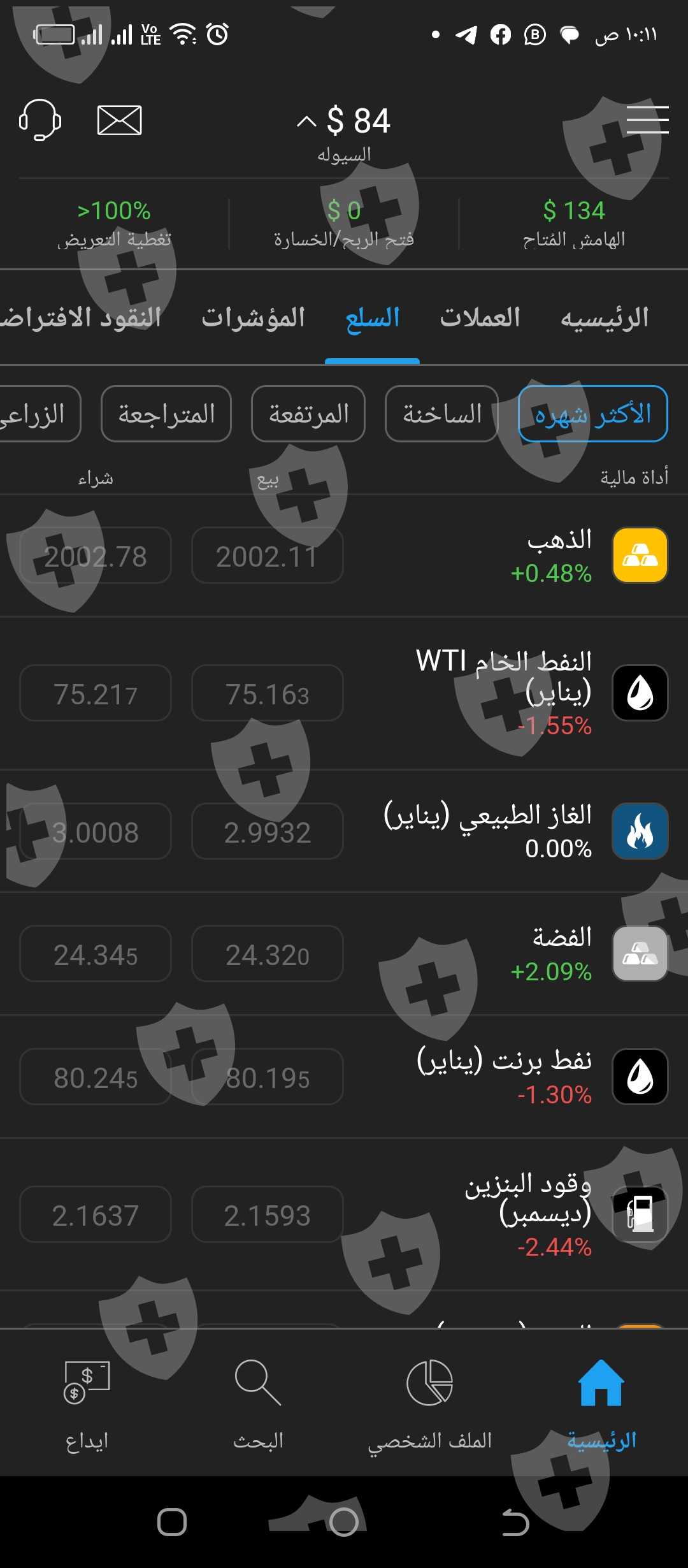Tap the gold sell price 2002.11
This screenshot has height=1568, width=688.
267,556
